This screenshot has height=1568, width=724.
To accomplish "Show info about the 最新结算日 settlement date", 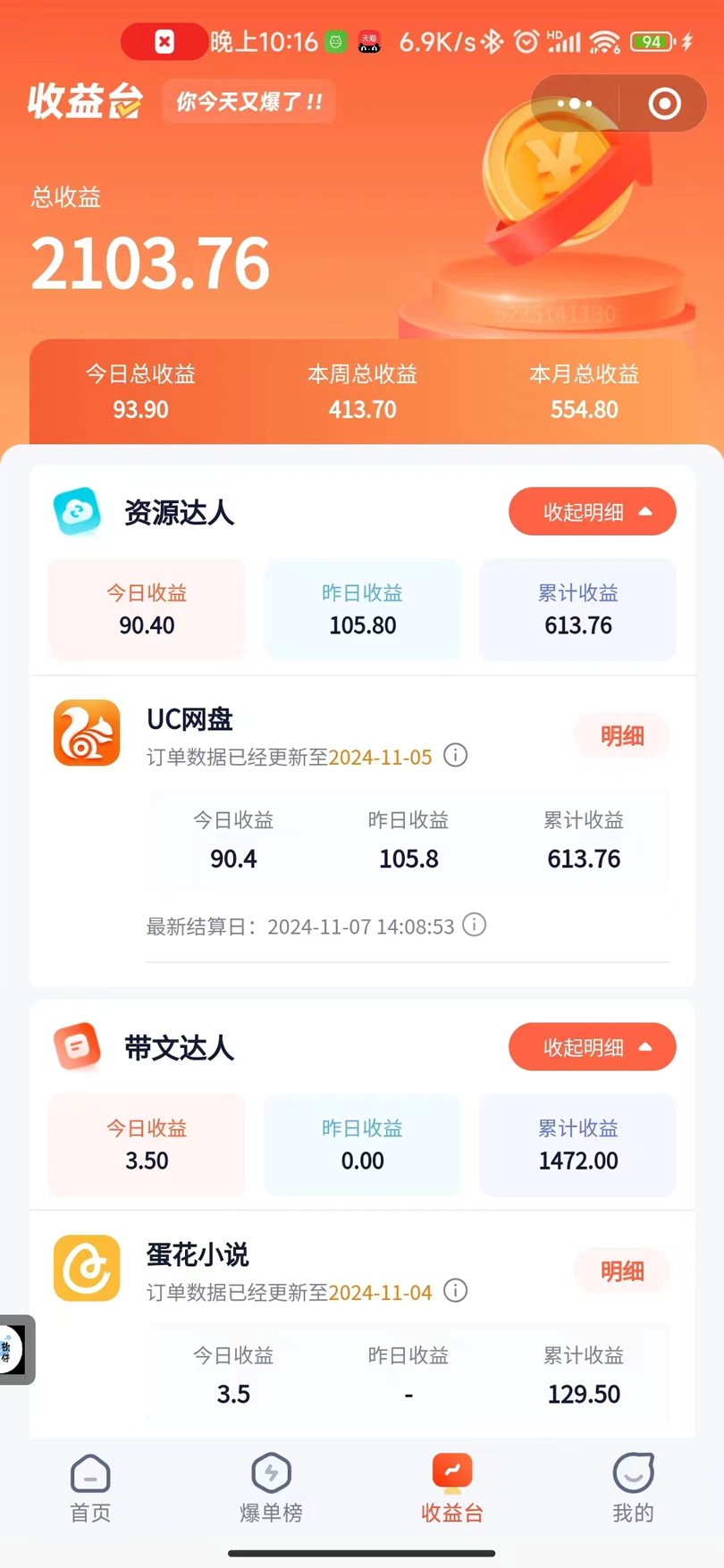I will coord(475,926).
